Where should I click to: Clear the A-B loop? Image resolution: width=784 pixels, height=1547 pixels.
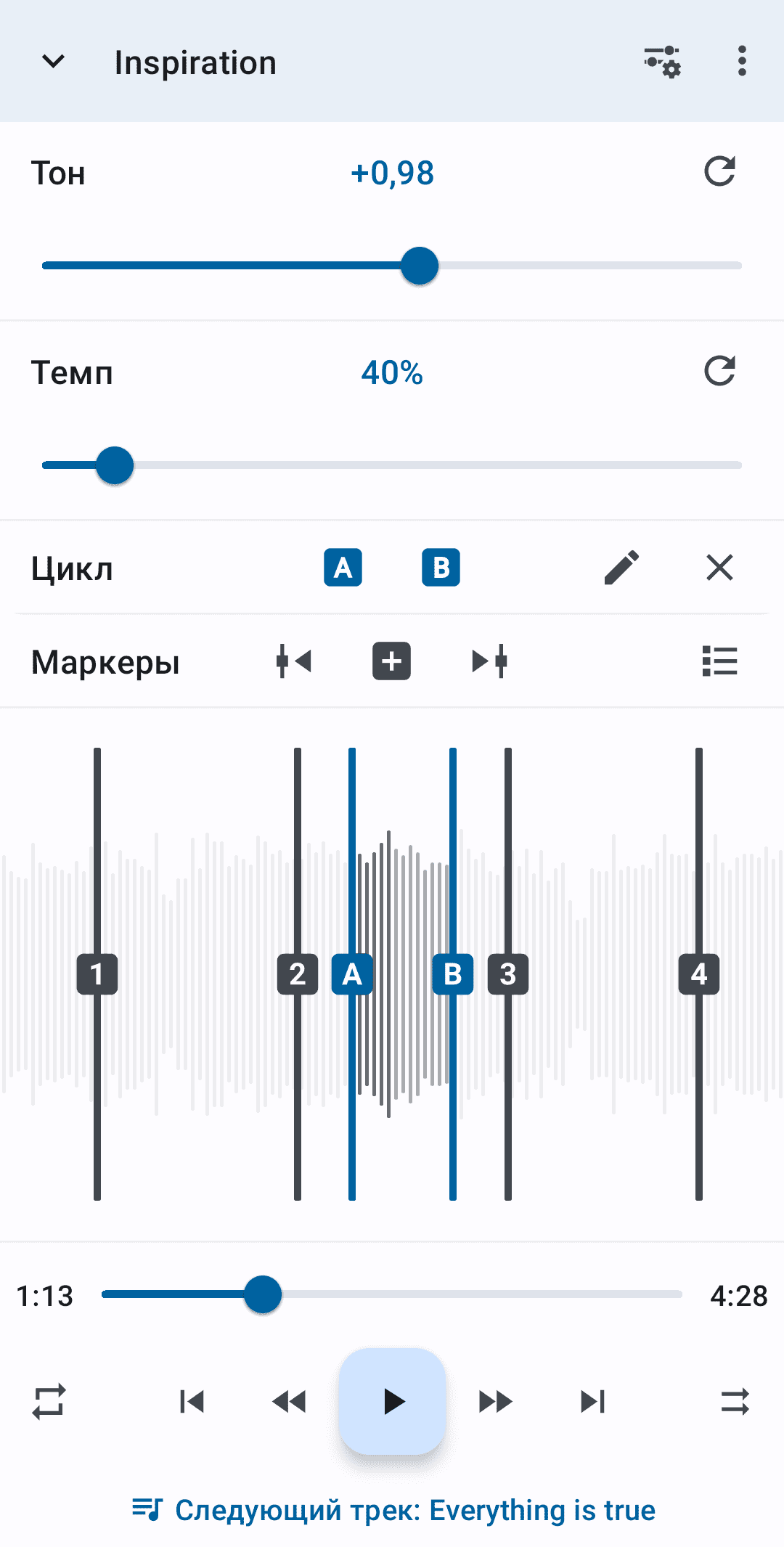coord(719,568)
